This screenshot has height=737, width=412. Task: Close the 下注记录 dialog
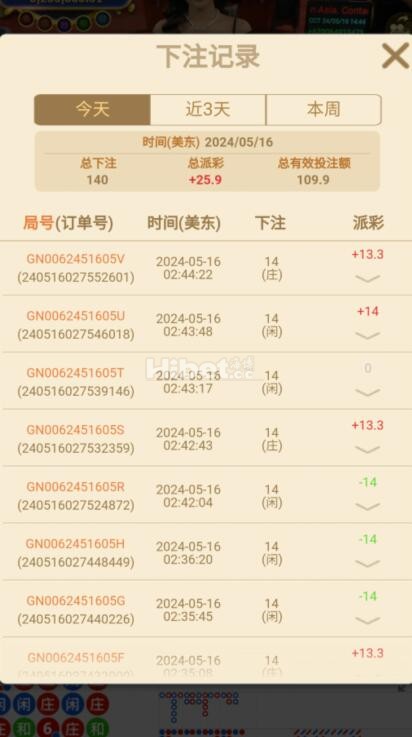coord(395,56)
